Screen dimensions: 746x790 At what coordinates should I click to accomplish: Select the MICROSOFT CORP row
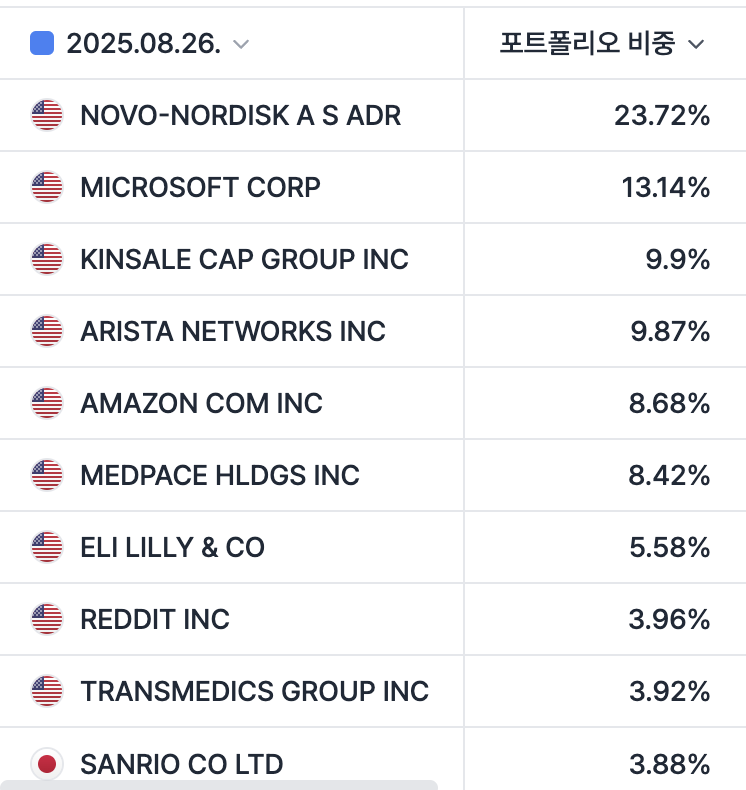click(x=200, y=188)
